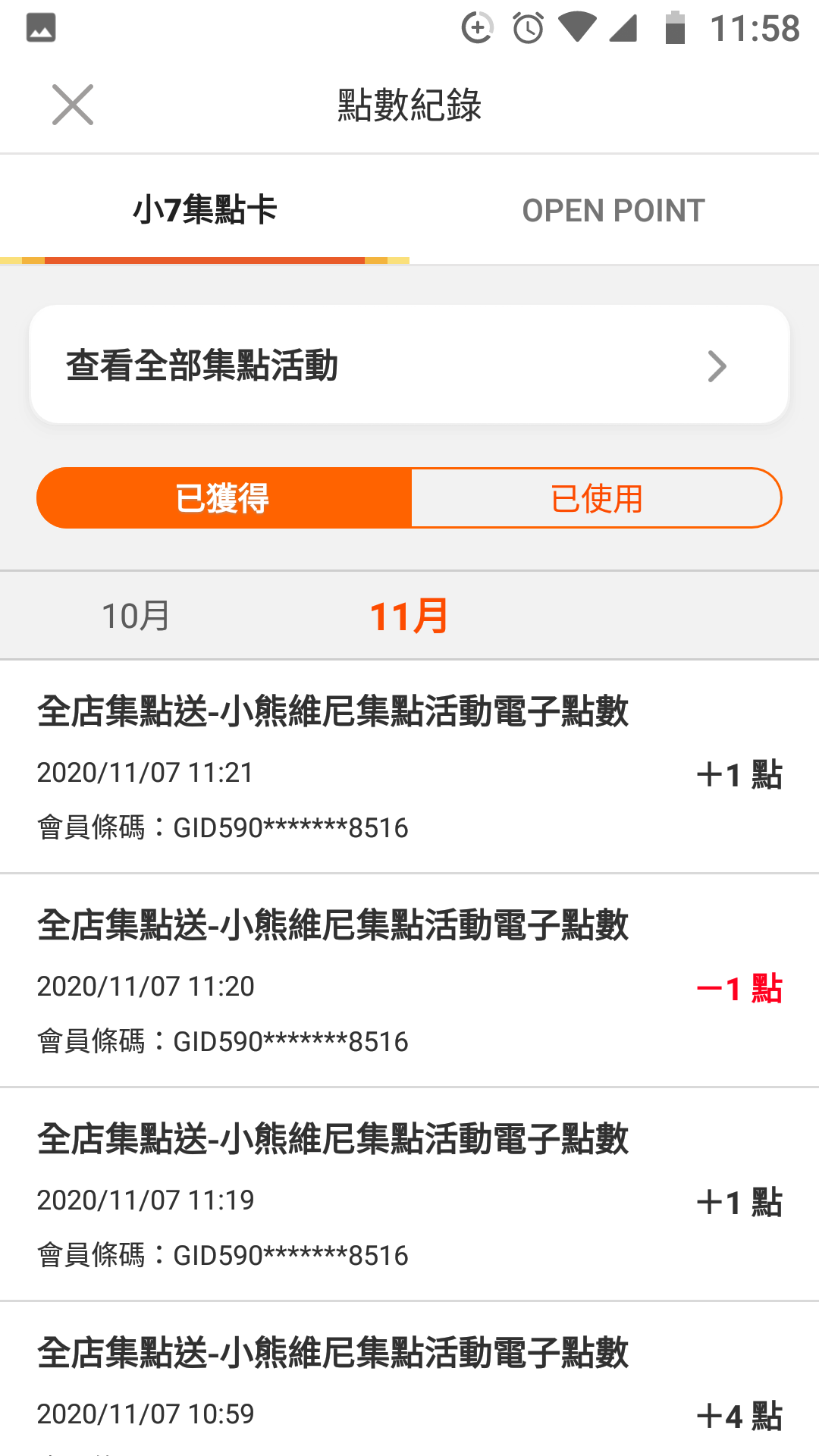
Task: Show 已使用 points
Action: (x=596, y=498)
